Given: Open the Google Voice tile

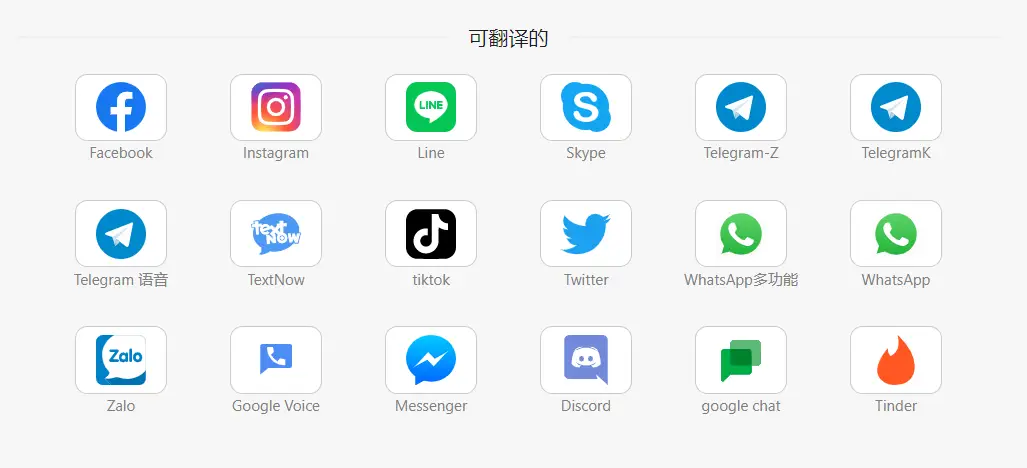Looking at the screenshot, I should (276, 360).
